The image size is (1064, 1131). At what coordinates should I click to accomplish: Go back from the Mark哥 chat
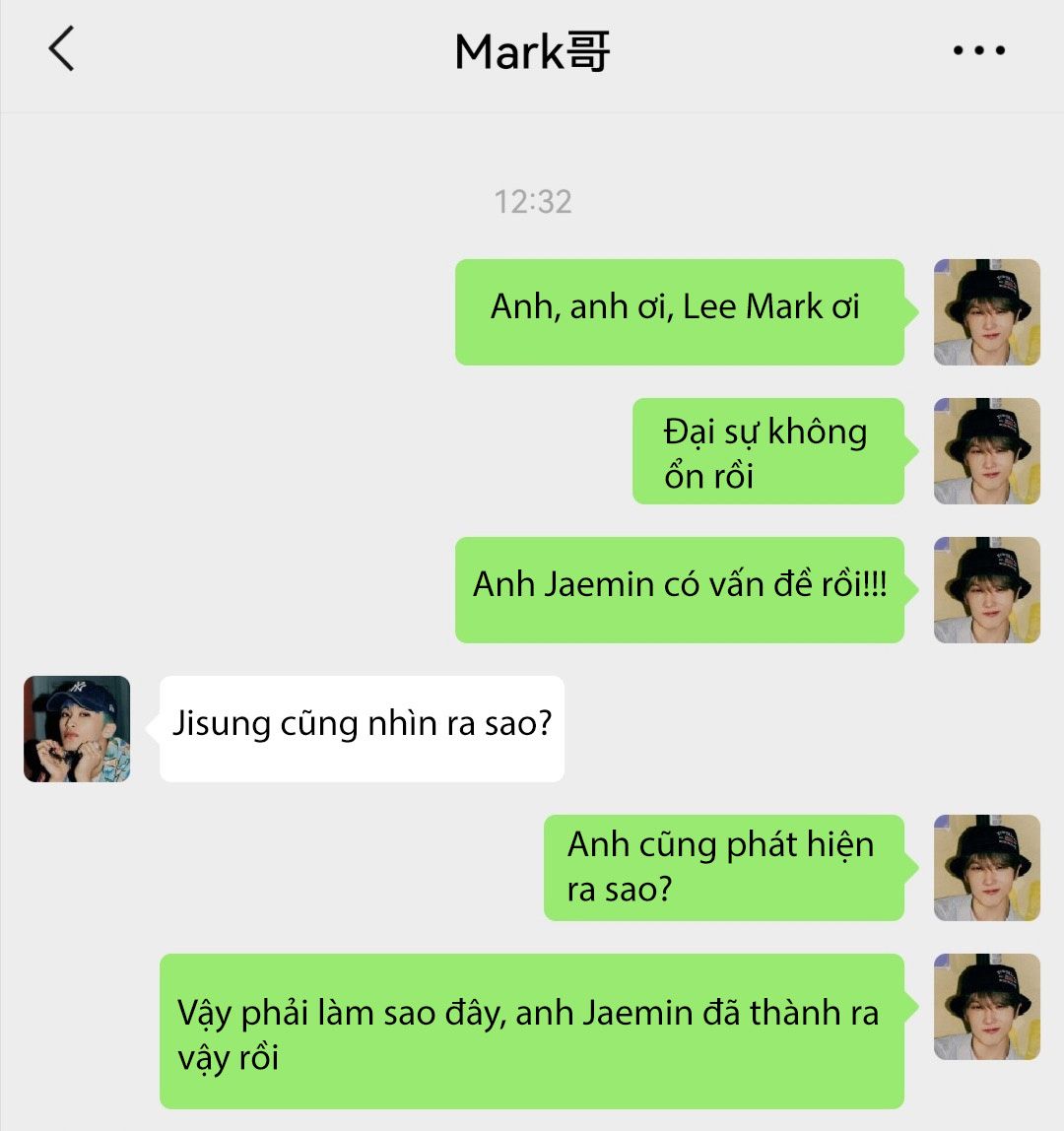[61, 50]
